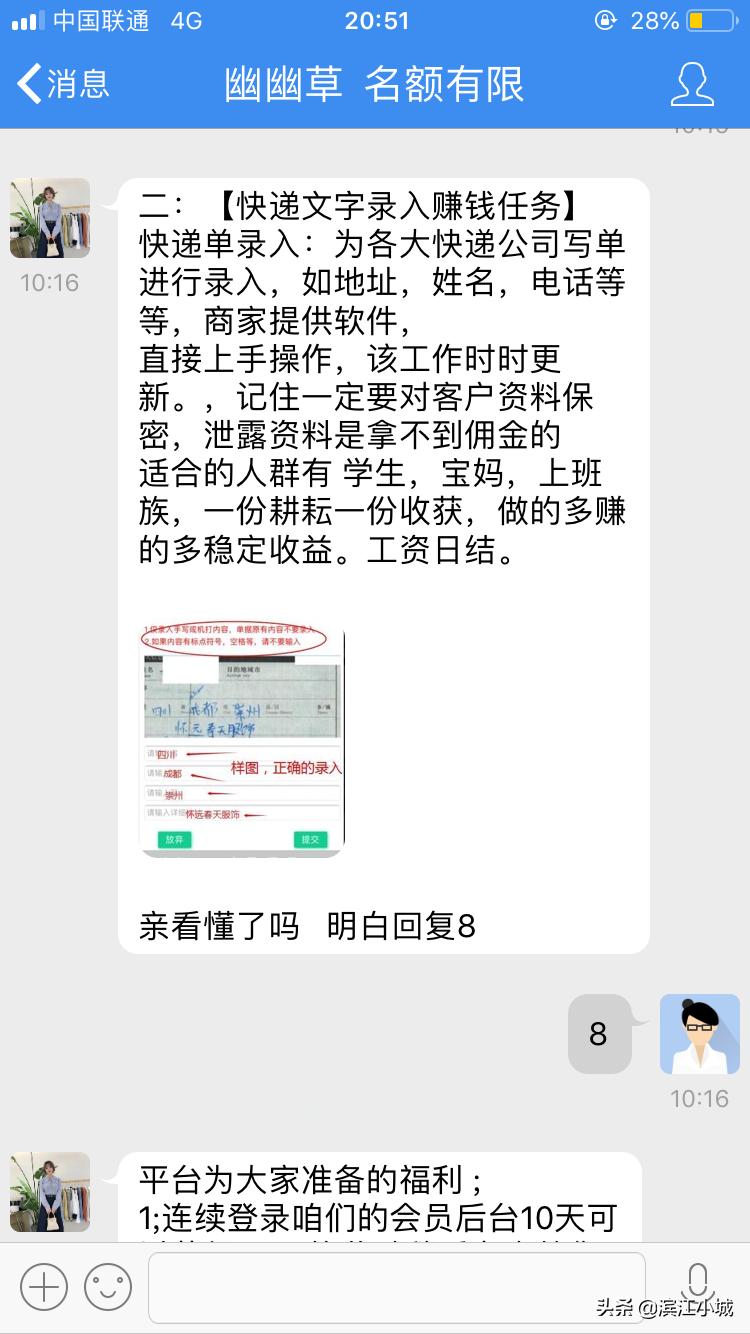Tap the 提交 button in the sample image
Screen dimensions: 750x1334
(x=310, y=840)
